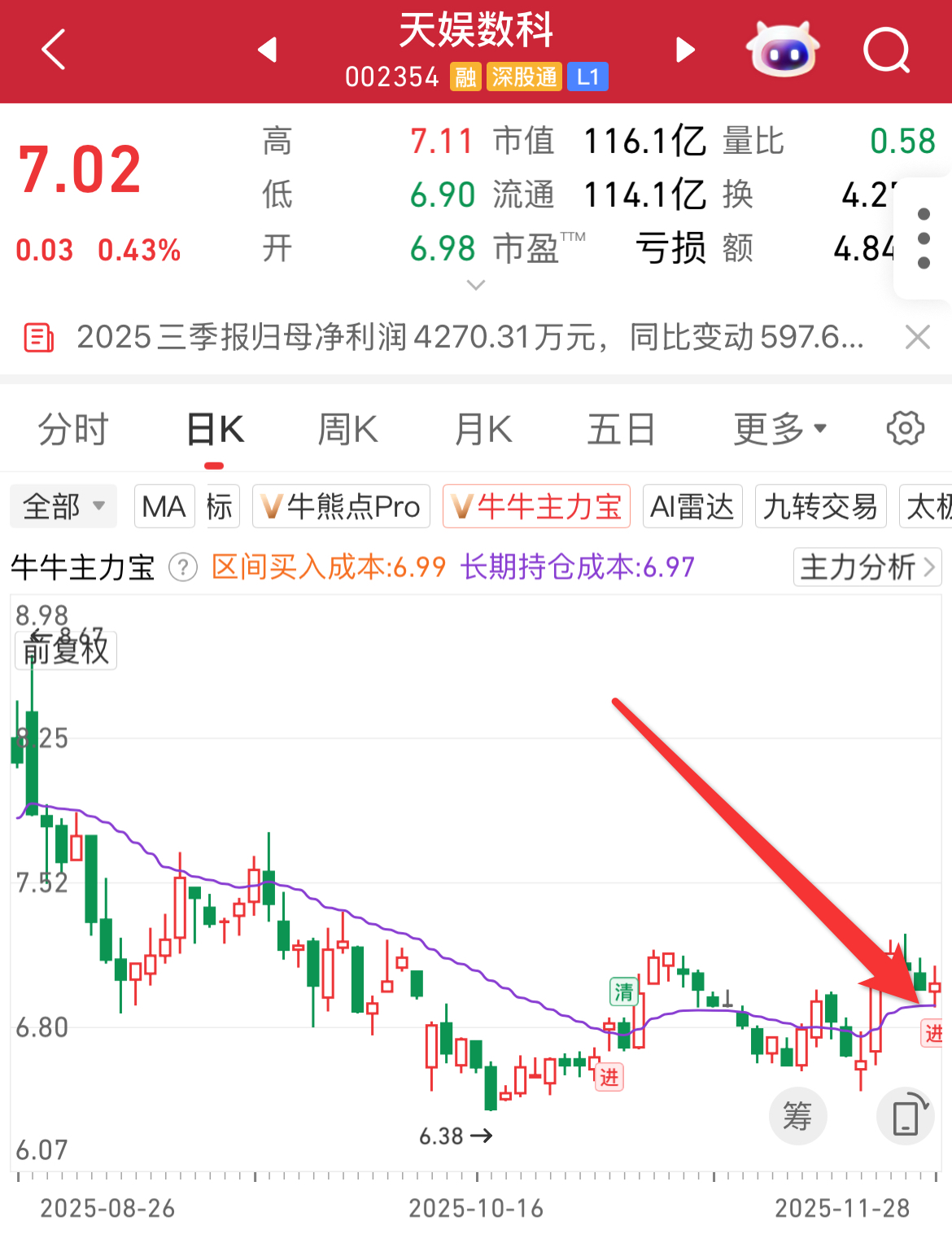The height and width of the screenshot is (1243, 952).
Task: Open chart settings gear
Action: coord(905,428)
